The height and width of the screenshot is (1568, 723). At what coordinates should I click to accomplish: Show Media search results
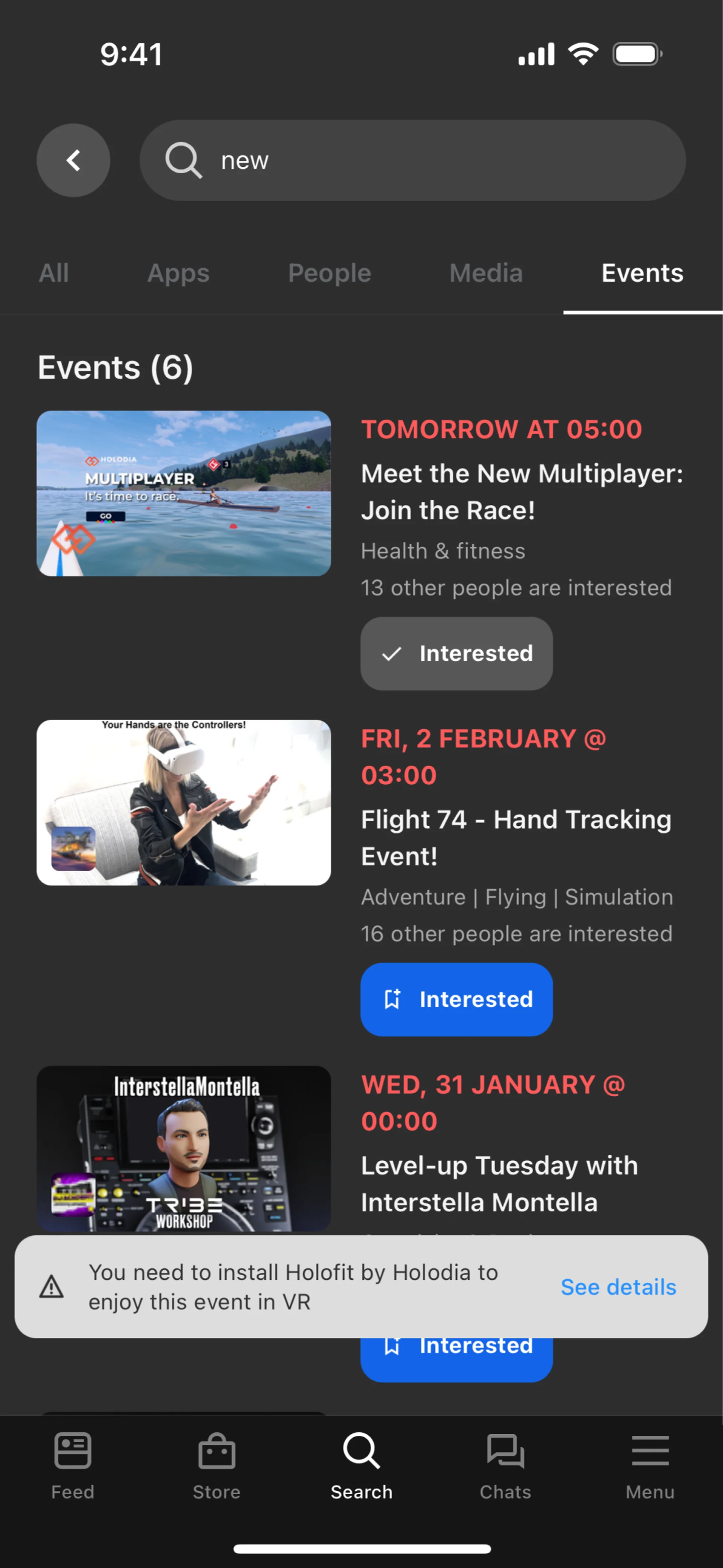click(486, 273)
